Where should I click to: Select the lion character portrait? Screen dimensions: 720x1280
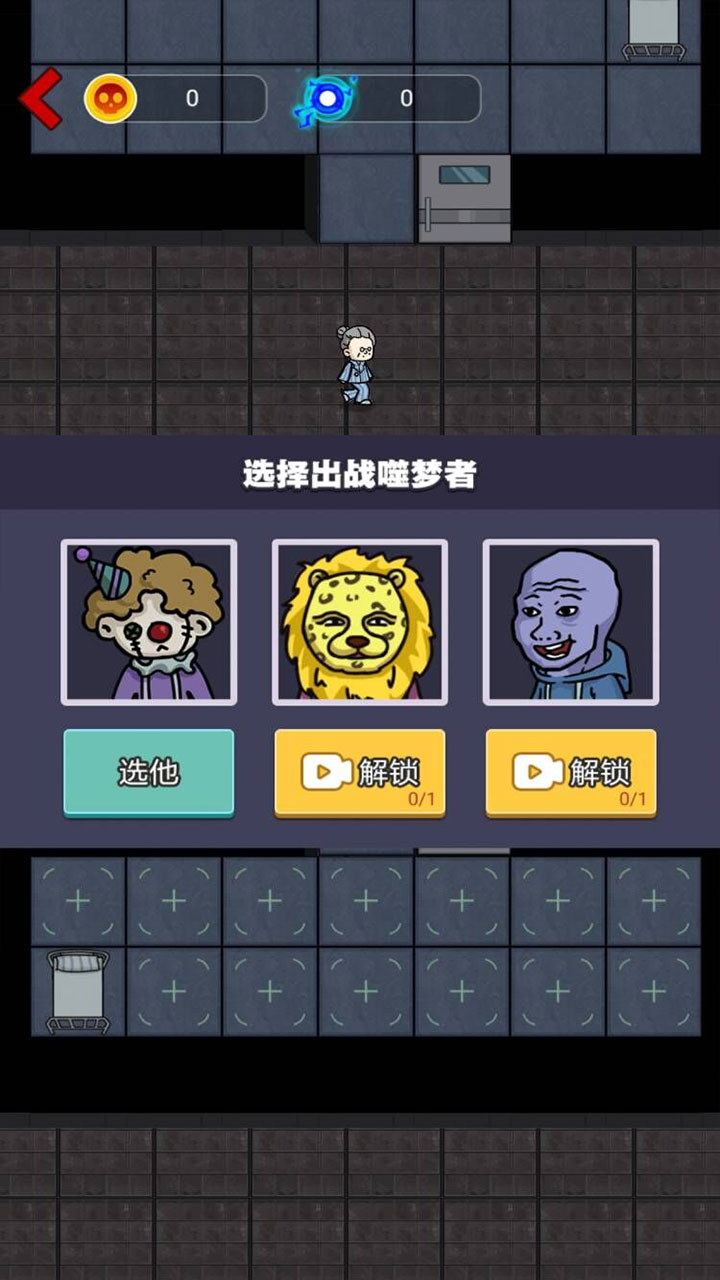tap(360, 622)
